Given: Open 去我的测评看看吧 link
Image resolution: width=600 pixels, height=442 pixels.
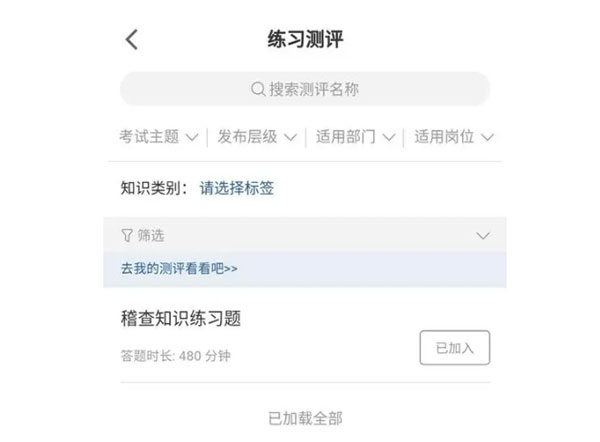Looking at the screenshot, I should click(178, 269).
